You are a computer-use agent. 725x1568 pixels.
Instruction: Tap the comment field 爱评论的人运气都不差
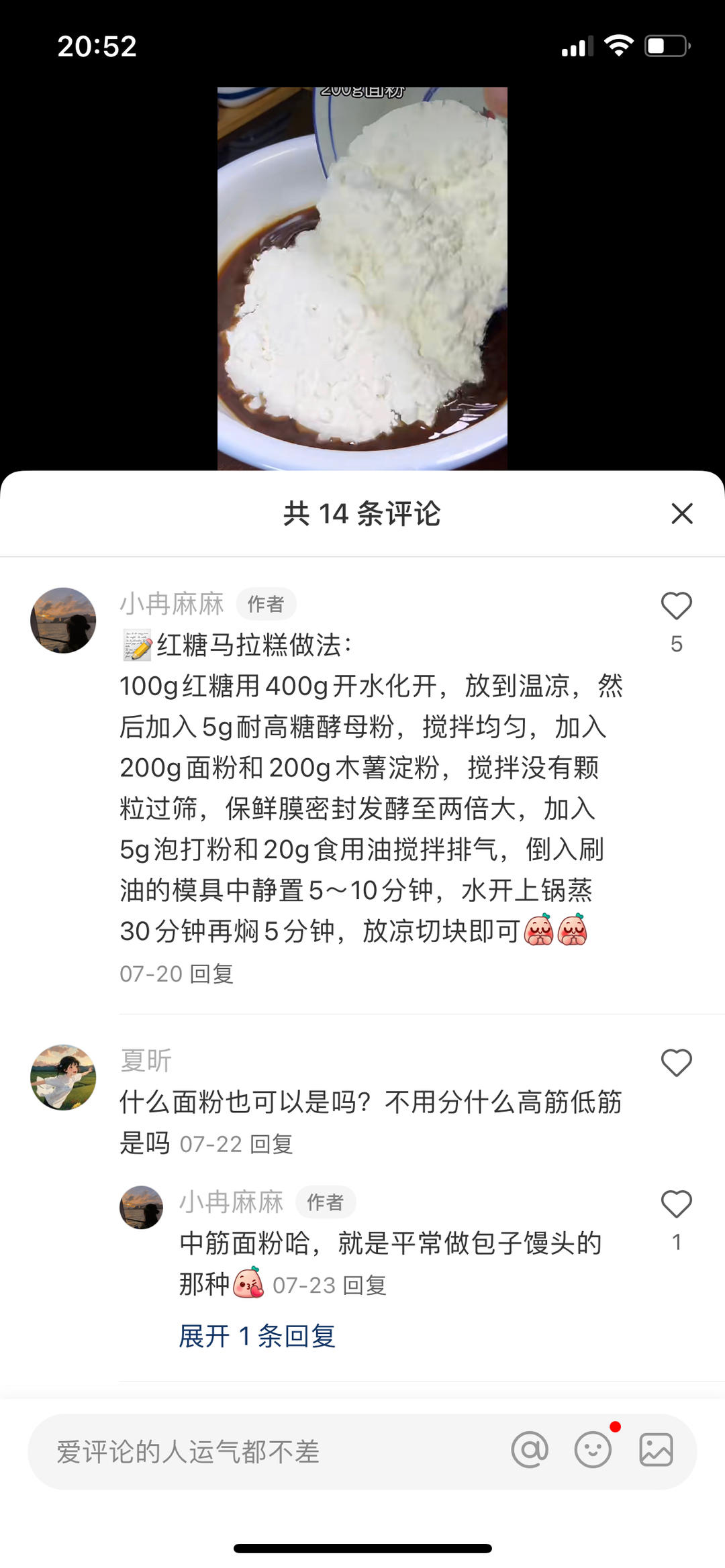pos(269,1452)
